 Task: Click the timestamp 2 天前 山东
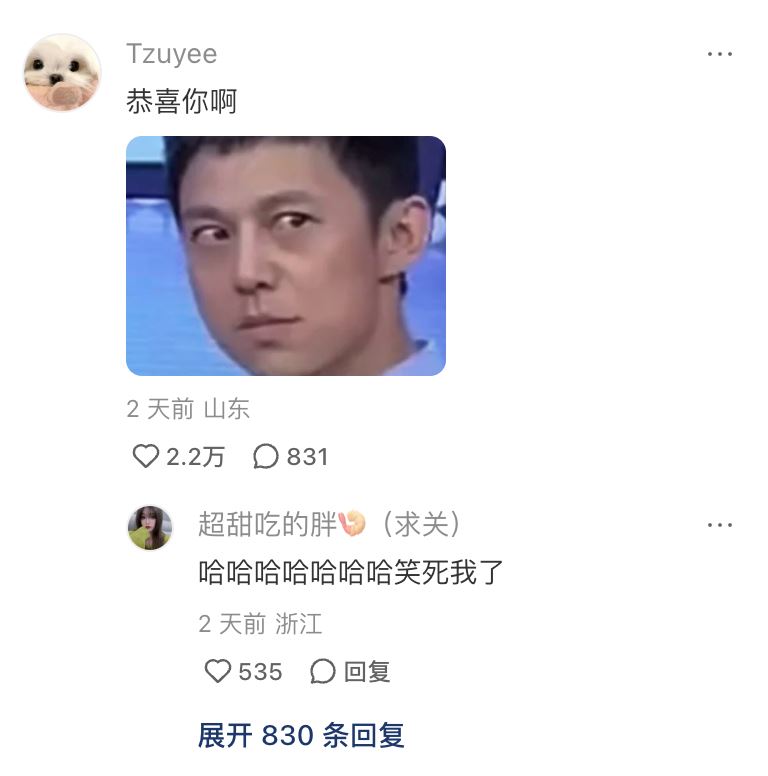[185, 409]
